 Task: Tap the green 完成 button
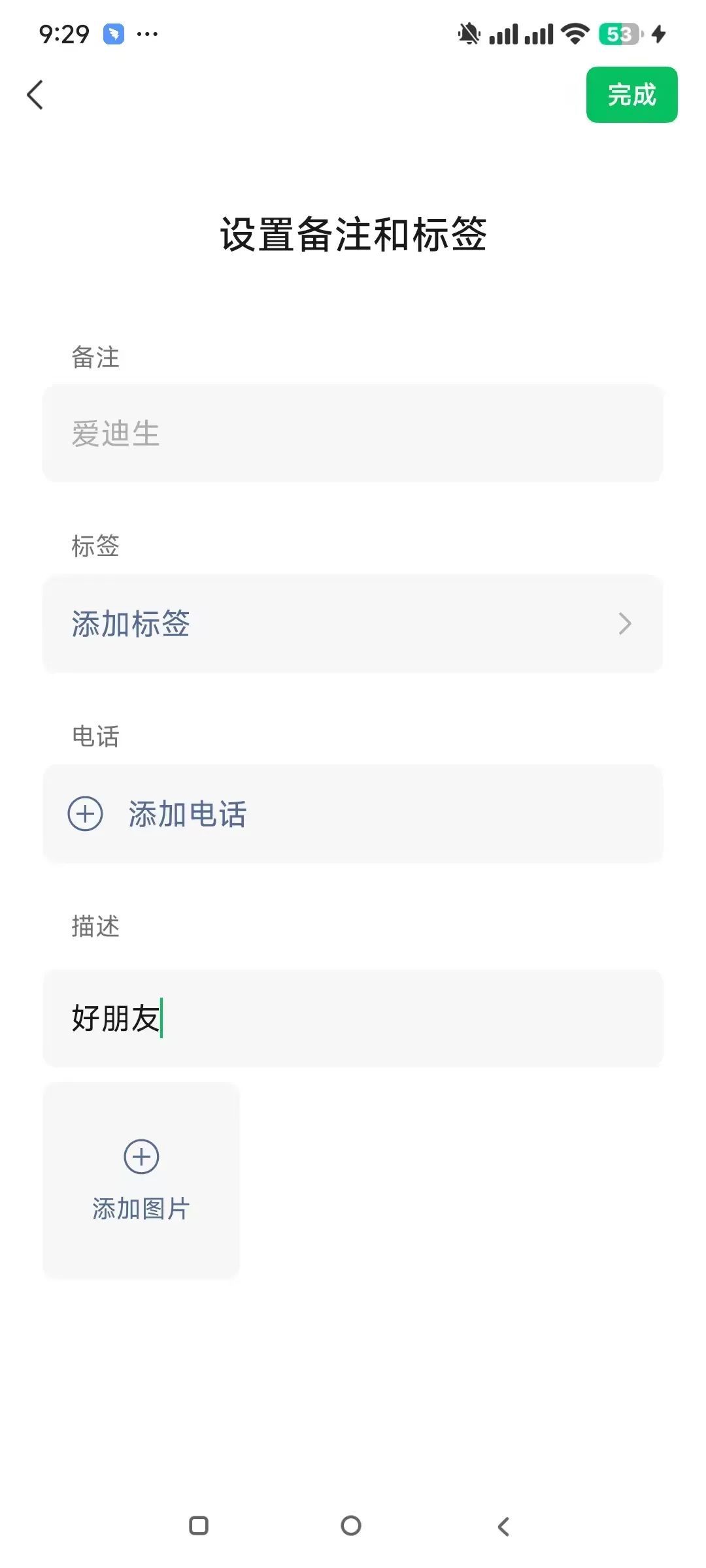(631, 95)
